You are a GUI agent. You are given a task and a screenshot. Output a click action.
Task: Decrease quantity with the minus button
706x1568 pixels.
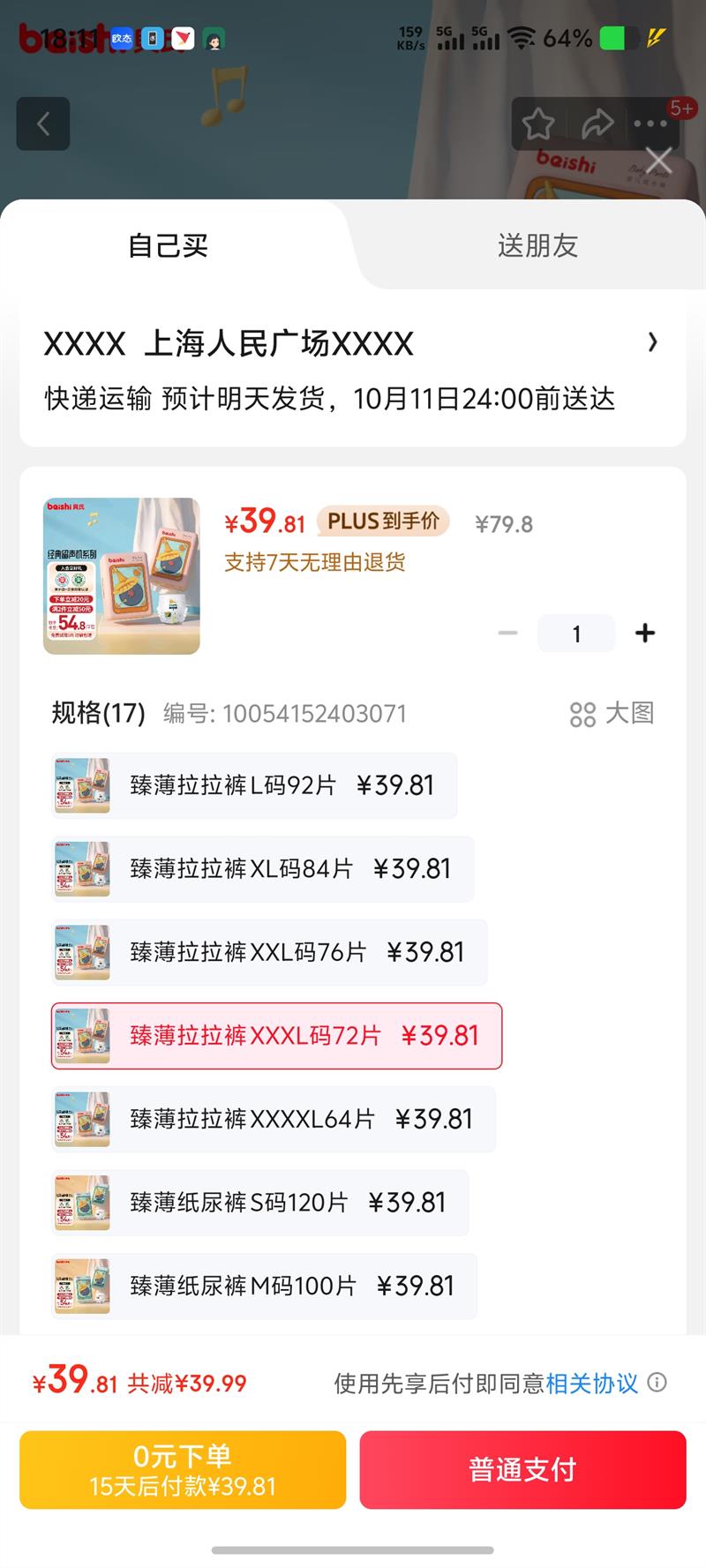pos(507,634)
